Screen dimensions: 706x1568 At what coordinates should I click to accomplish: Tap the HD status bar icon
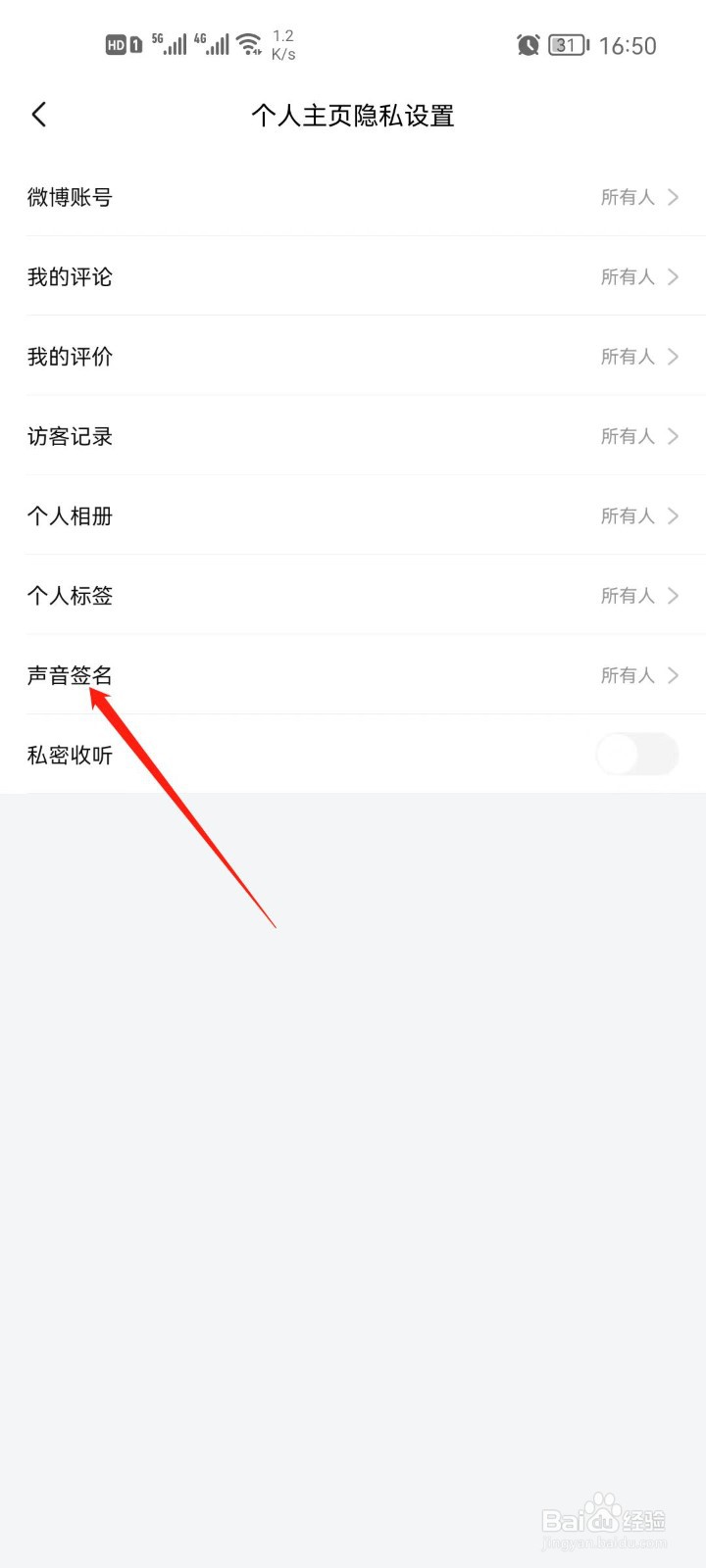coord(112,44)
